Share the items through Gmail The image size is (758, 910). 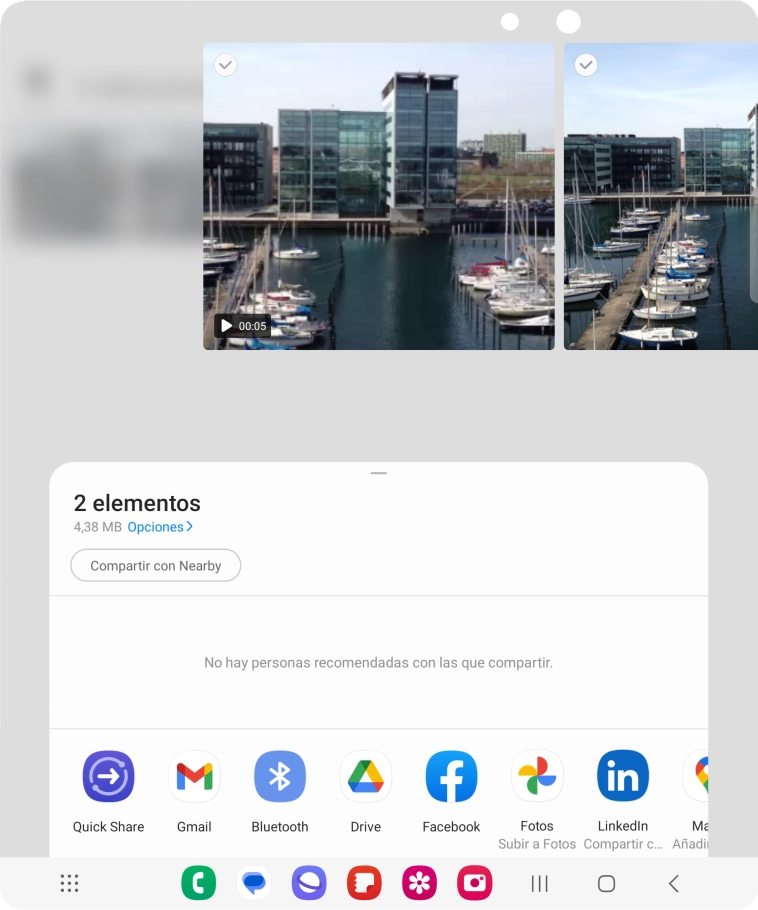point(194,777)
